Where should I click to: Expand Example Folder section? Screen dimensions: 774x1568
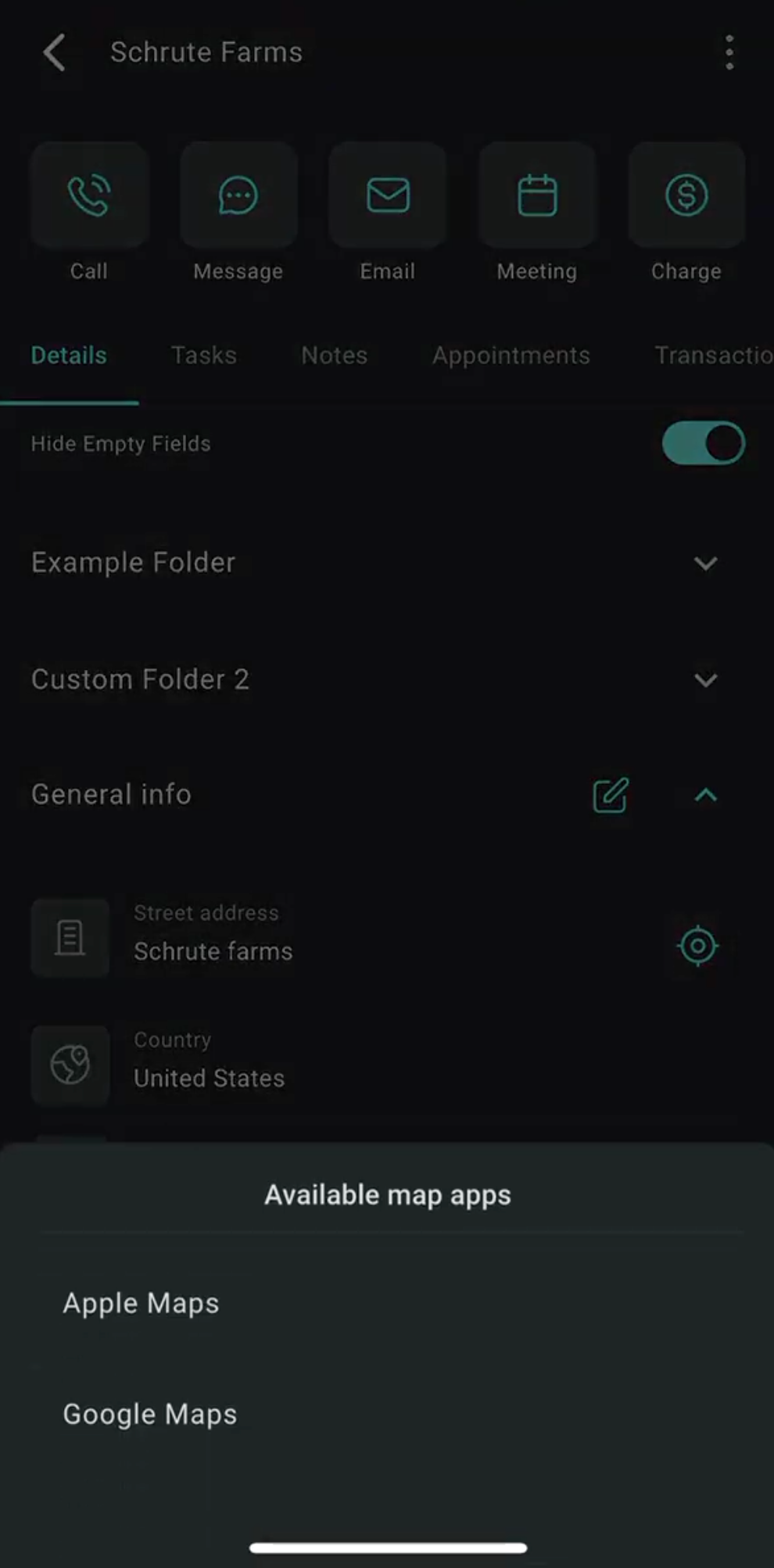point(705,563)
